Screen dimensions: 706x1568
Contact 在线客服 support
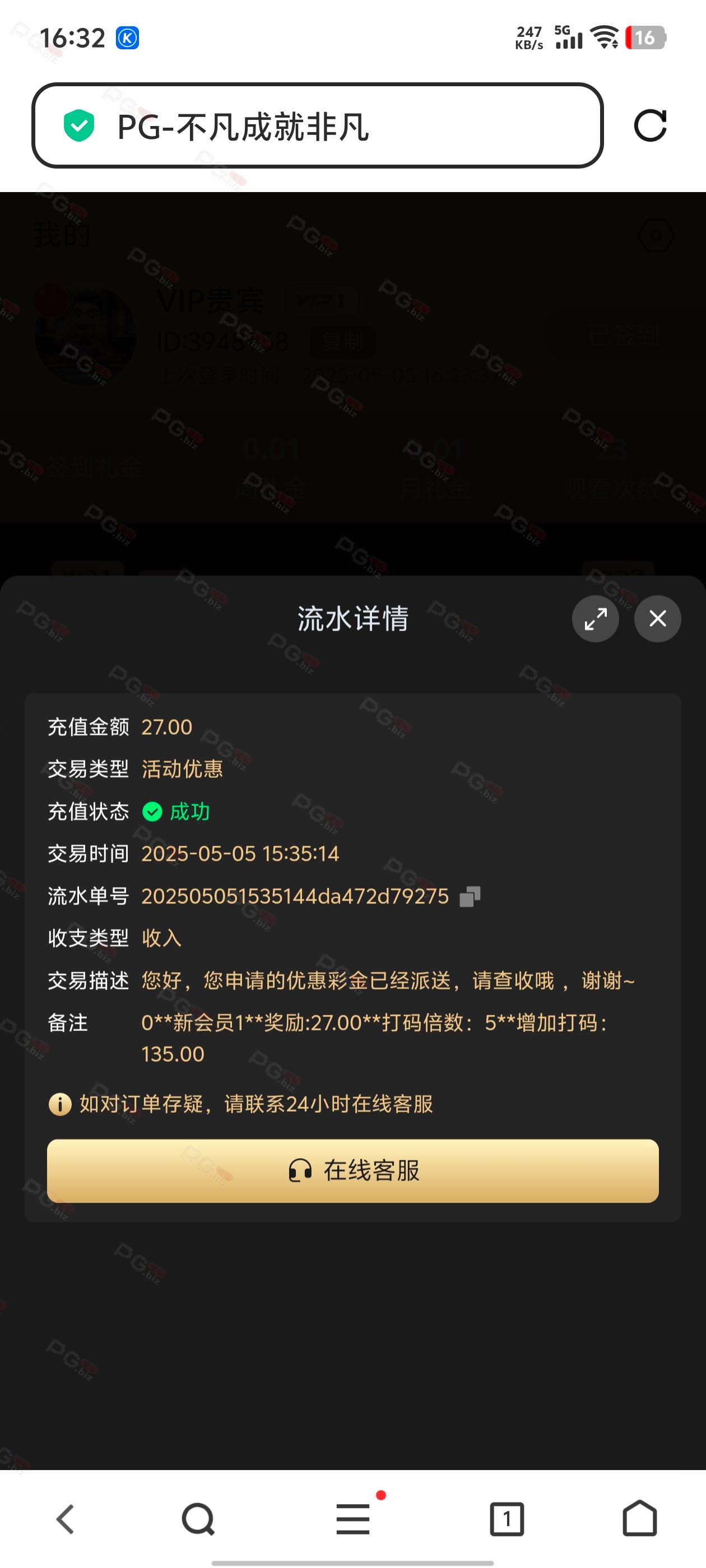tap(352, 1170)
